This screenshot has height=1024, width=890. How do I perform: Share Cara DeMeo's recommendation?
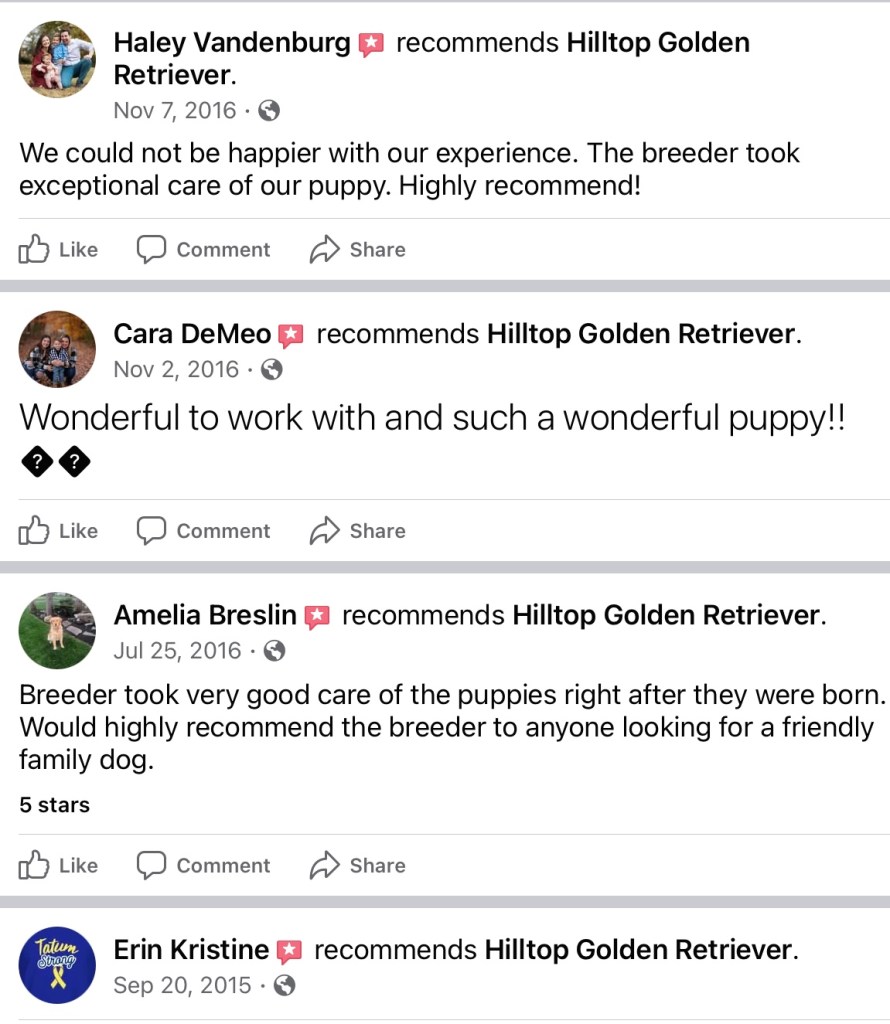pyautogui.click(x=357, y=531)
